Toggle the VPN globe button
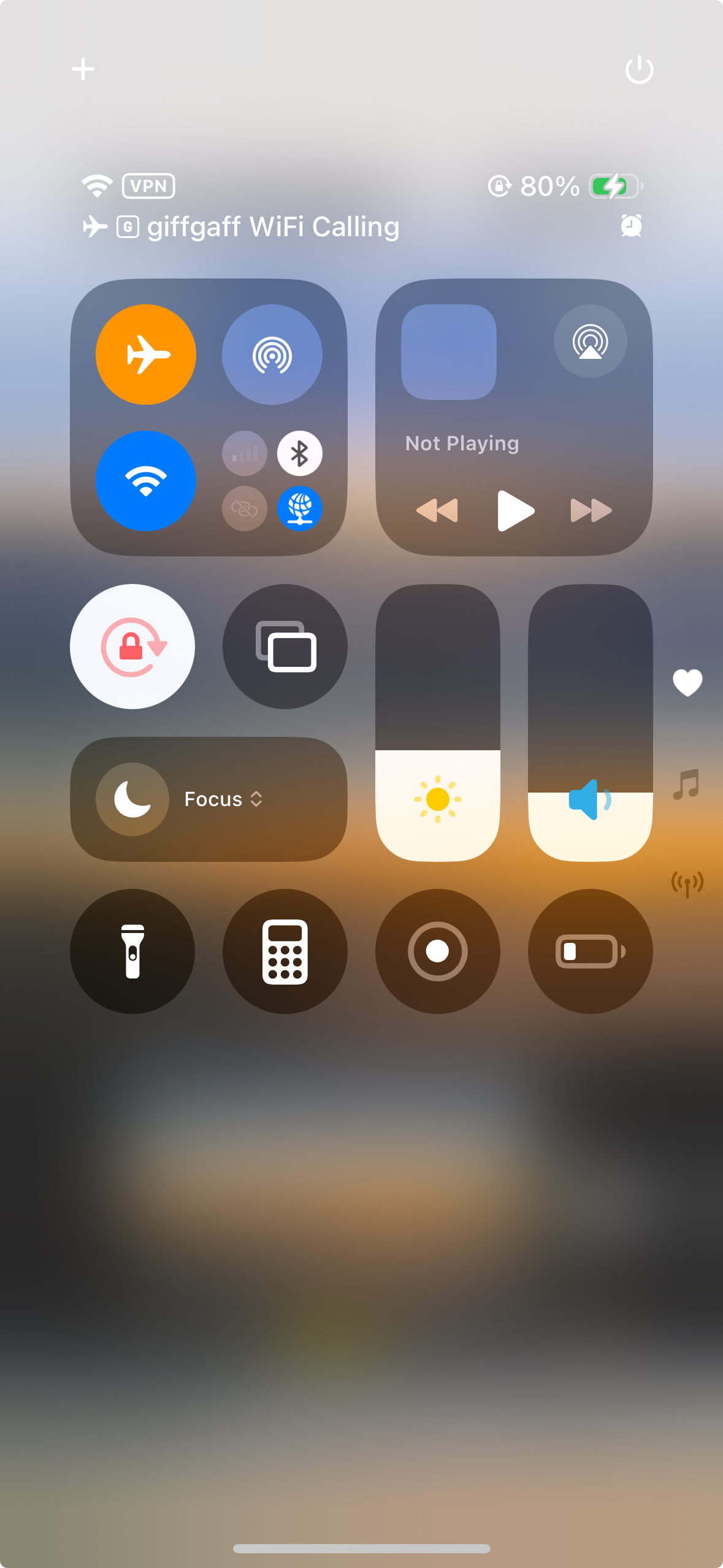Screen dimensions: 723x1568 tap(299, 509)
